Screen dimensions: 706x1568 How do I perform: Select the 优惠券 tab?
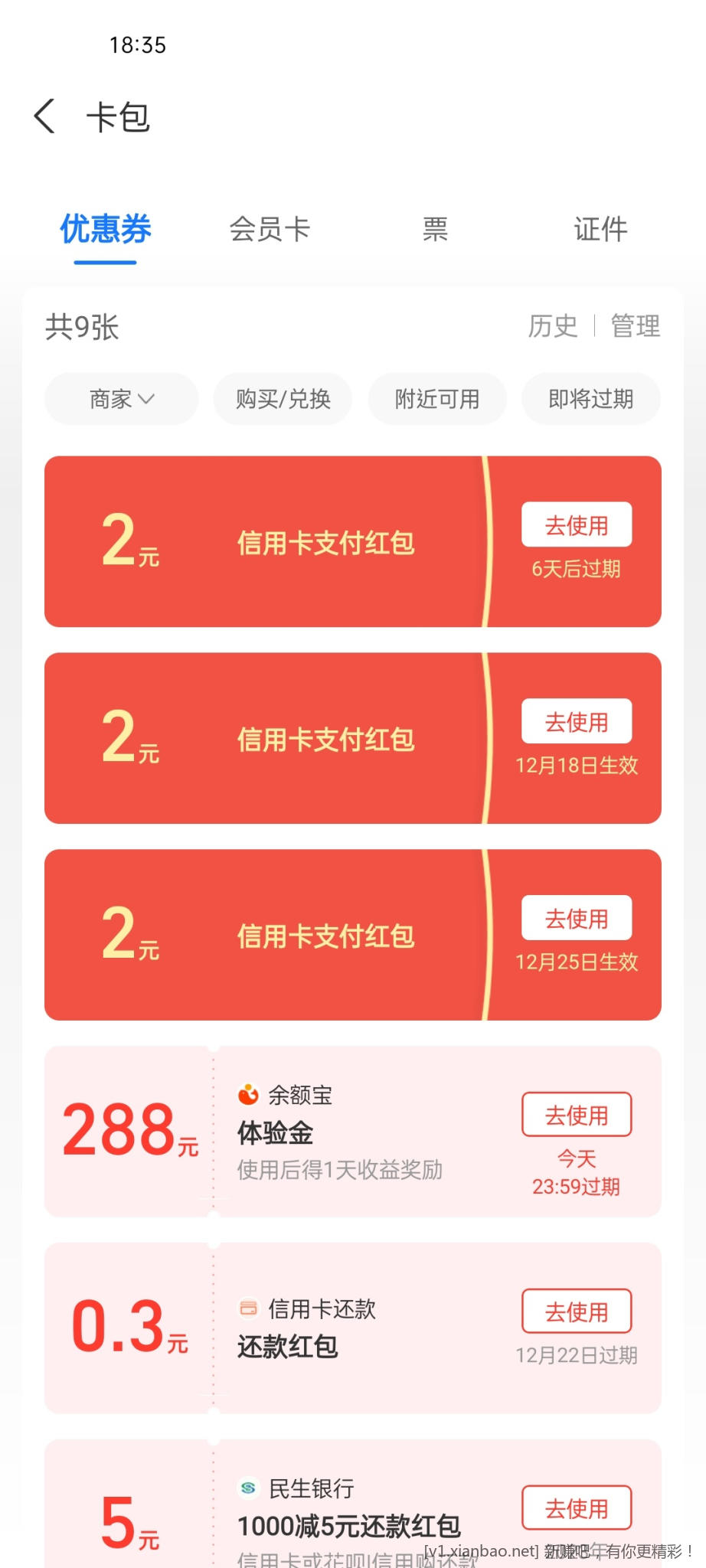click(106, 229)
